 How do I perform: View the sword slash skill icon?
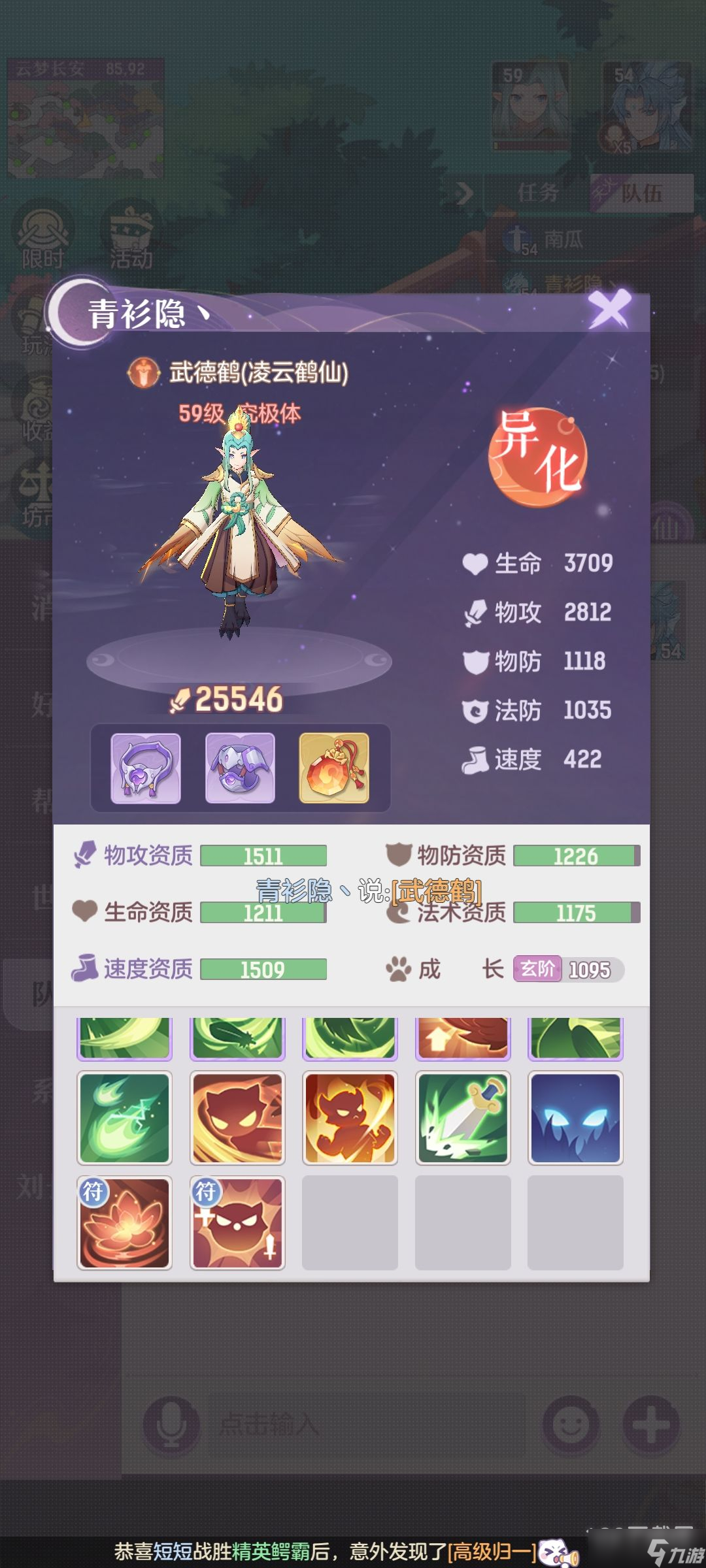pos(463,1118)
